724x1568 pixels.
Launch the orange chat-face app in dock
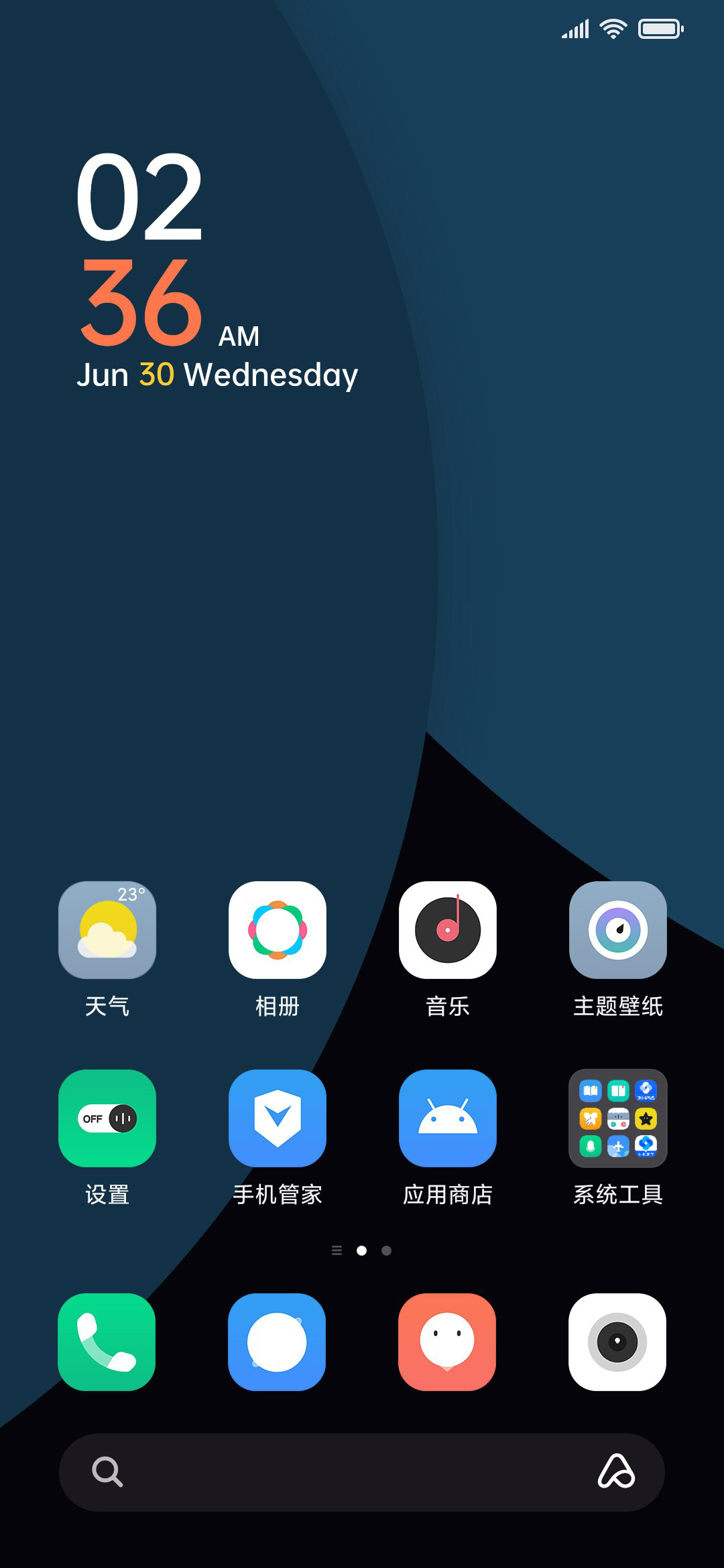click(x=447, y=1342)
